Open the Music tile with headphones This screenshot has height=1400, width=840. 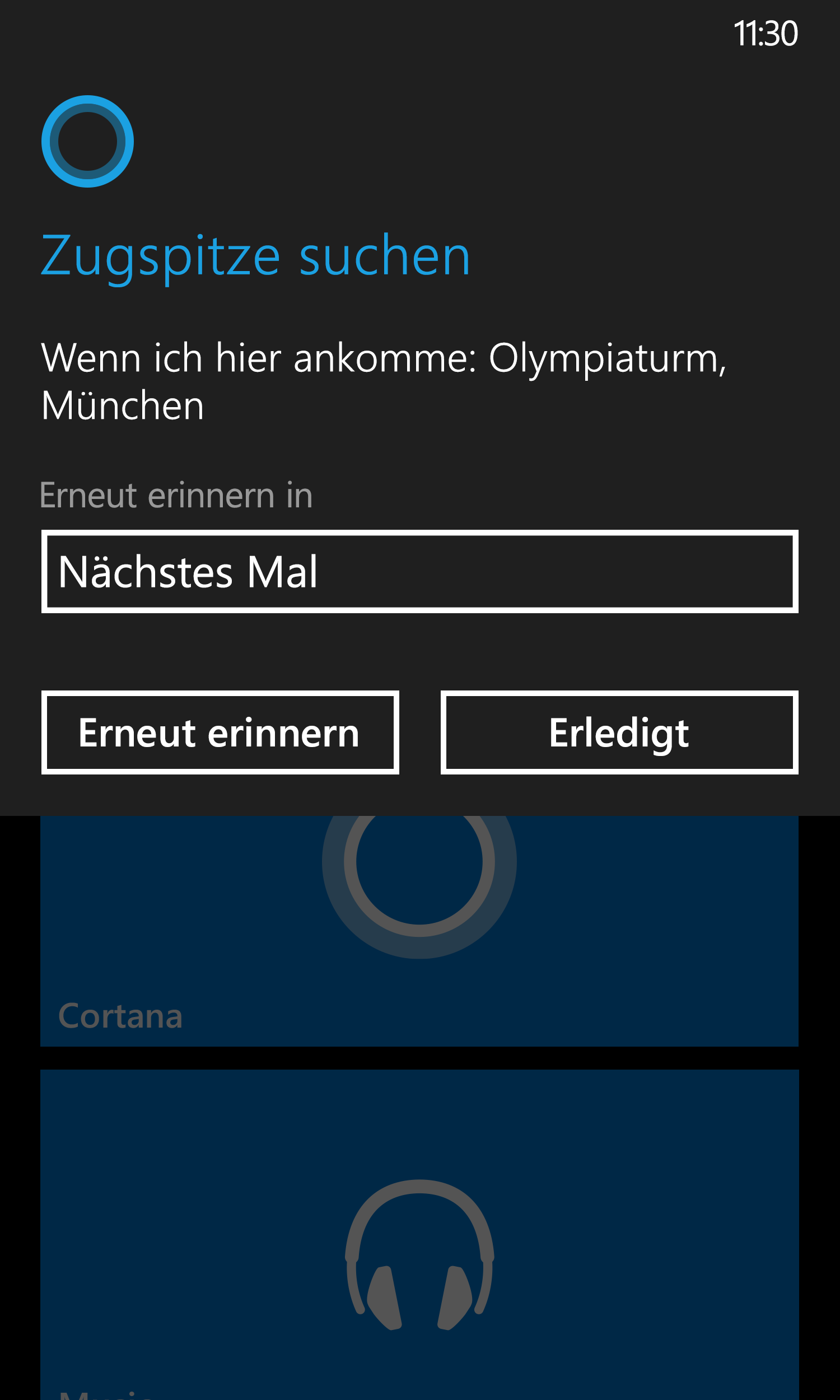coord(419,1235)
